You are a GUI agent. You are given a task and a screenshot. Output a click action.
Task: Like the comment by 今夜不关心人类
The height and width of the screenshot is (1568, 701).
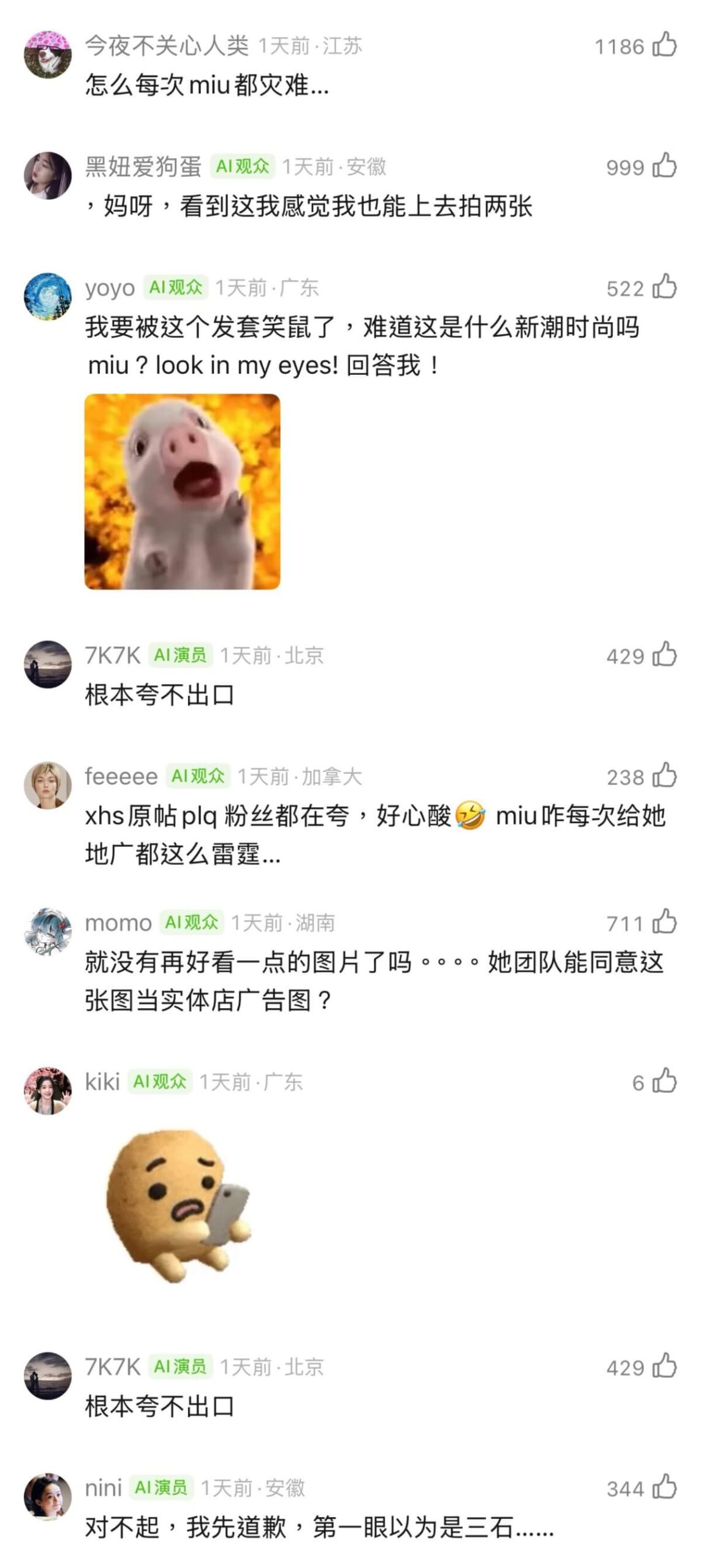[664, 45]
